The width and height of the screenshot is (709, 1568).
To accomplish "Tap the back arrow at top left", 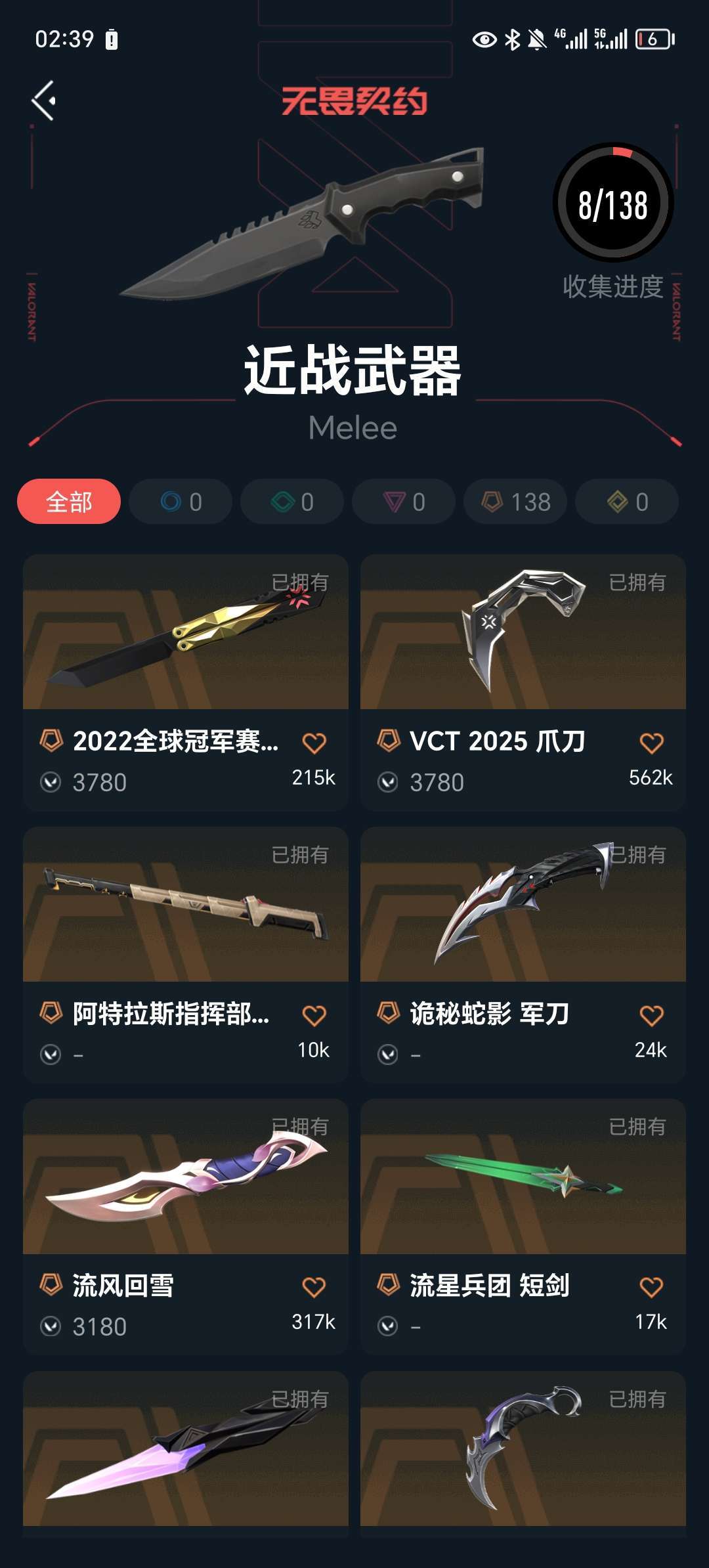I will tap(44, 97).
